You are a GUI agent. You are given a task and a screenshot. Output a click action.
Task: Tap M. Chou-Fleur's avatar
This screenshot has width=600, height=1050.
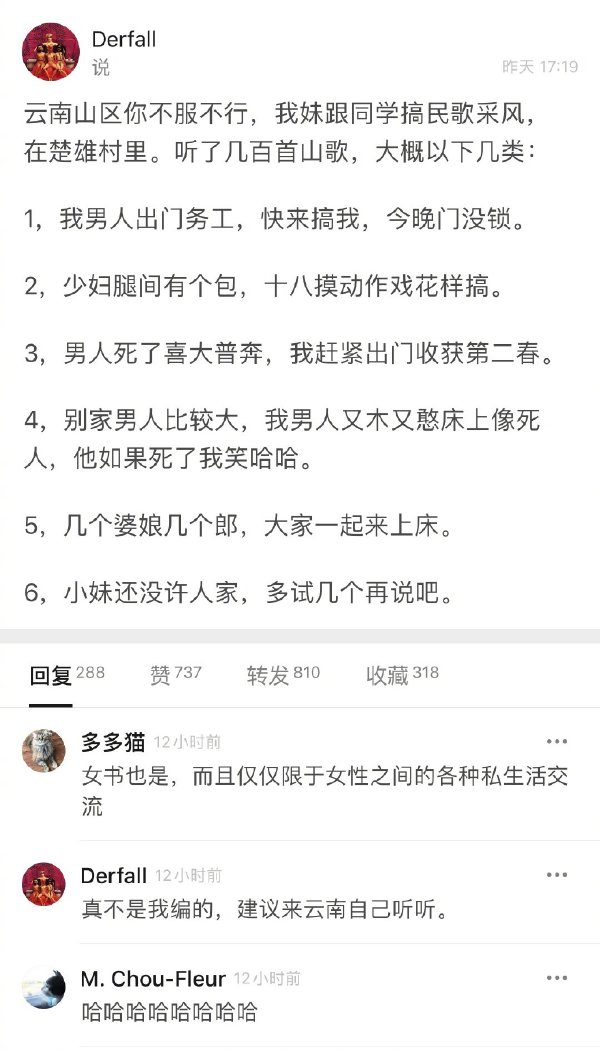(x=44, y=986)
